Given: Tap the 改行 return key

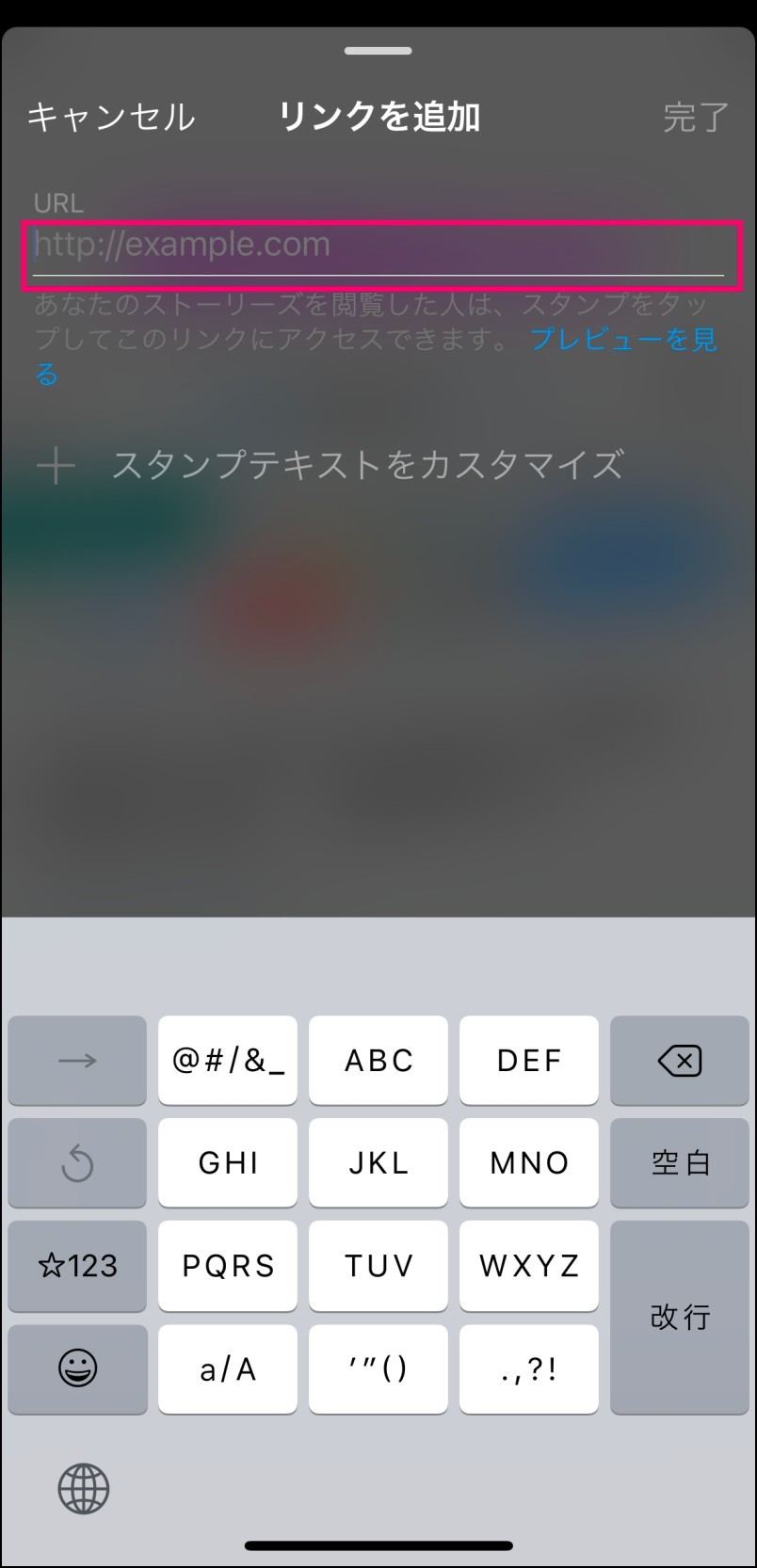Looking at the screenshot, I should click(x=680, y=1318).
